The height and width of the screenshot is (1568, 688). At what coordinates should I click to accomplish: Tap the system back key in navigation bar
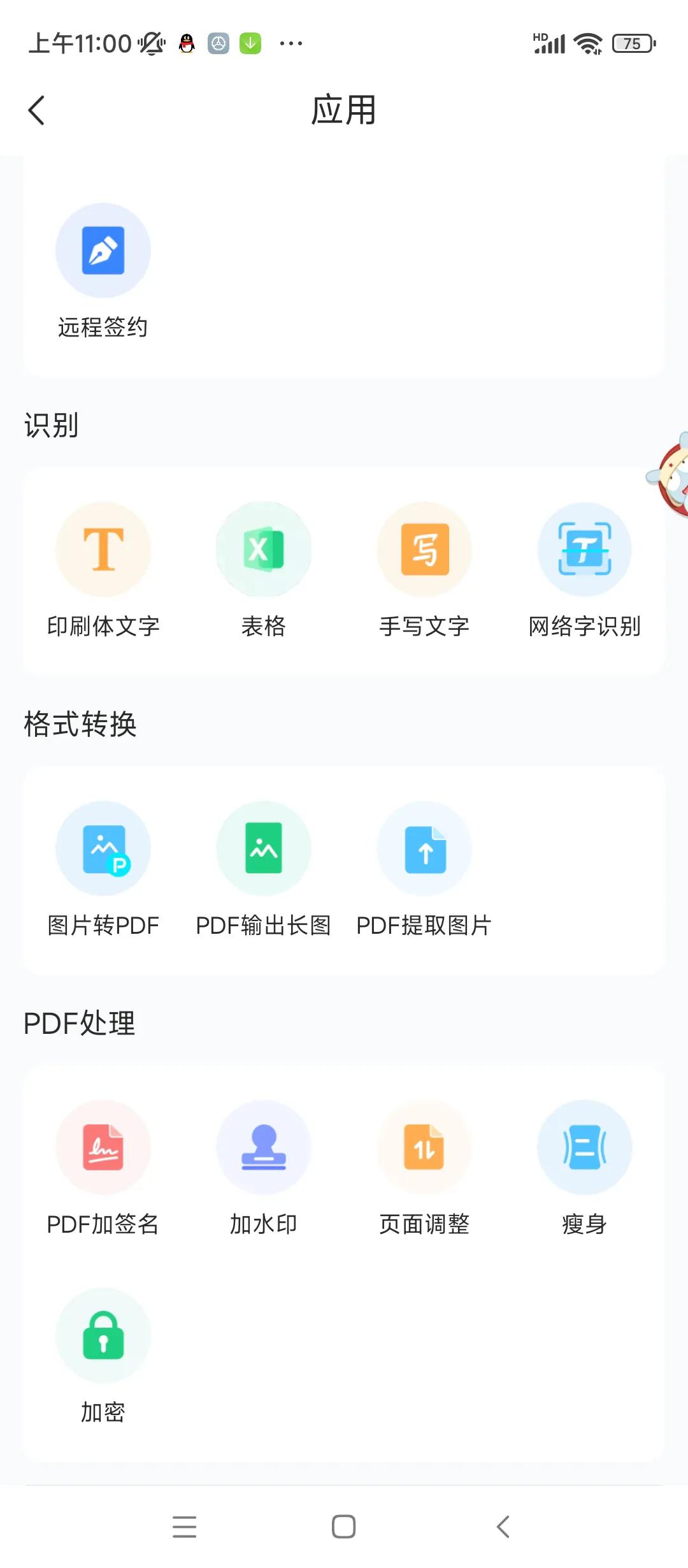pos(503,1528)
